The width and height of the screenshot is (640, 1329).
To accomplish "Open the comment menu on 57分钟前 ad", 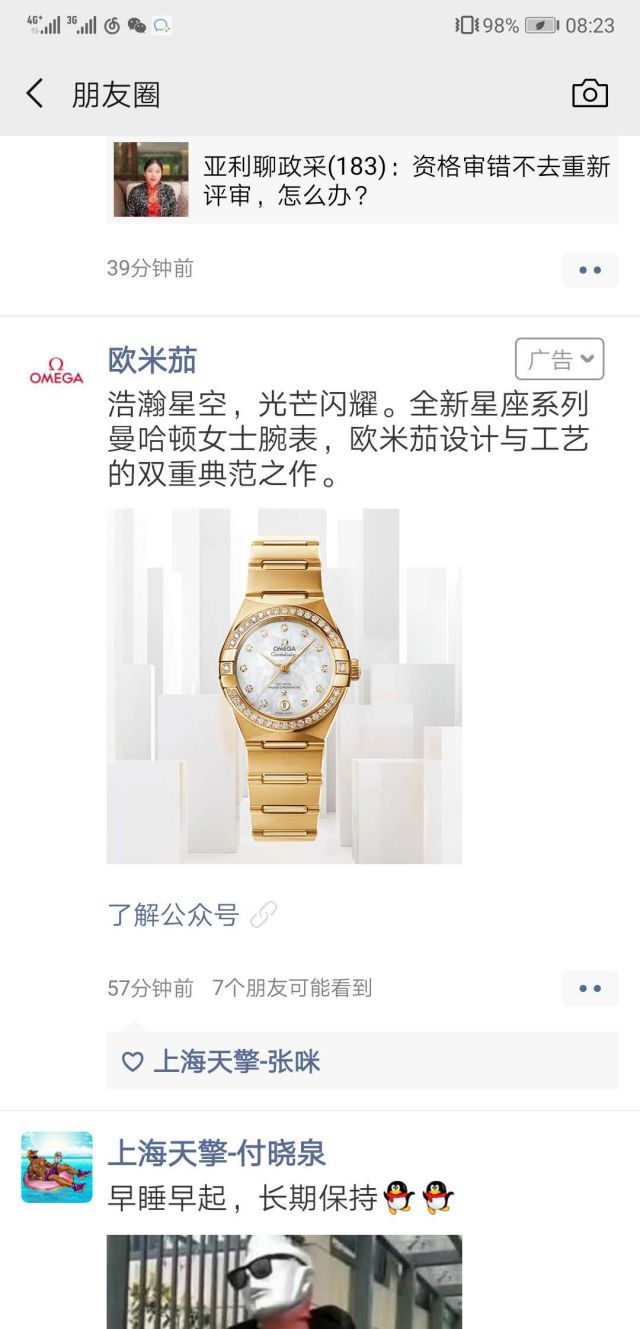I will point(589,988).
